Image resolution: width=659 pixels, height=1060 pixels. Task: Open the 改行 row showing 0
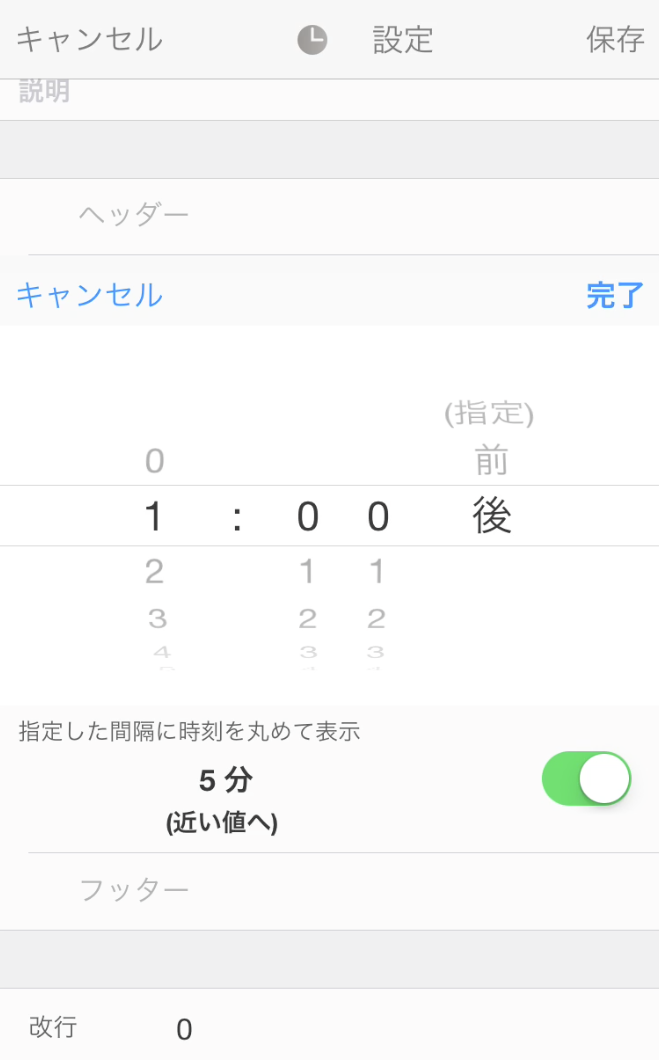click(x=330, y=1028)
